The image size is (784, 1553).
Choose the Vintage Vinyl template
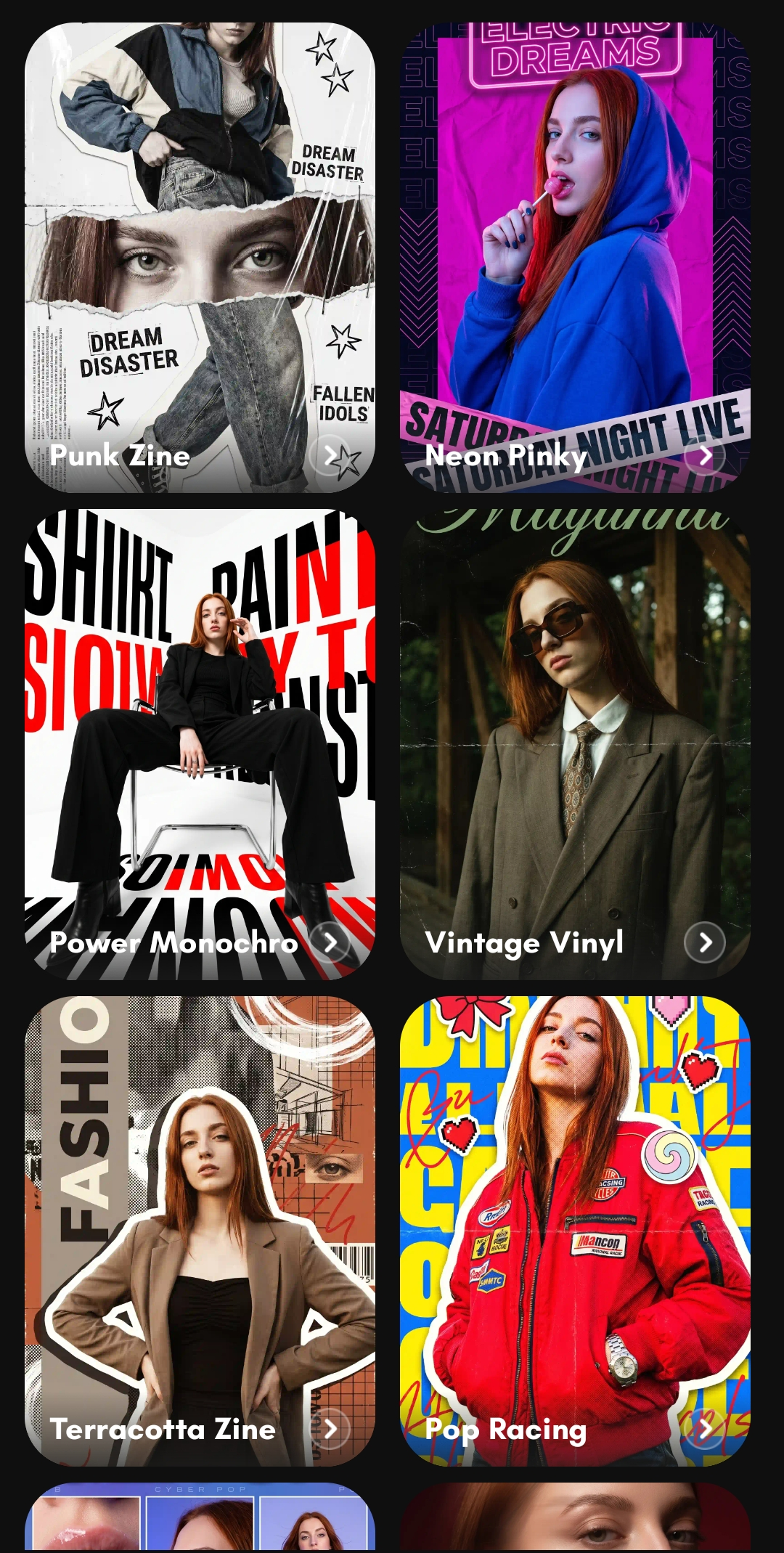click(x=575, y=744)
